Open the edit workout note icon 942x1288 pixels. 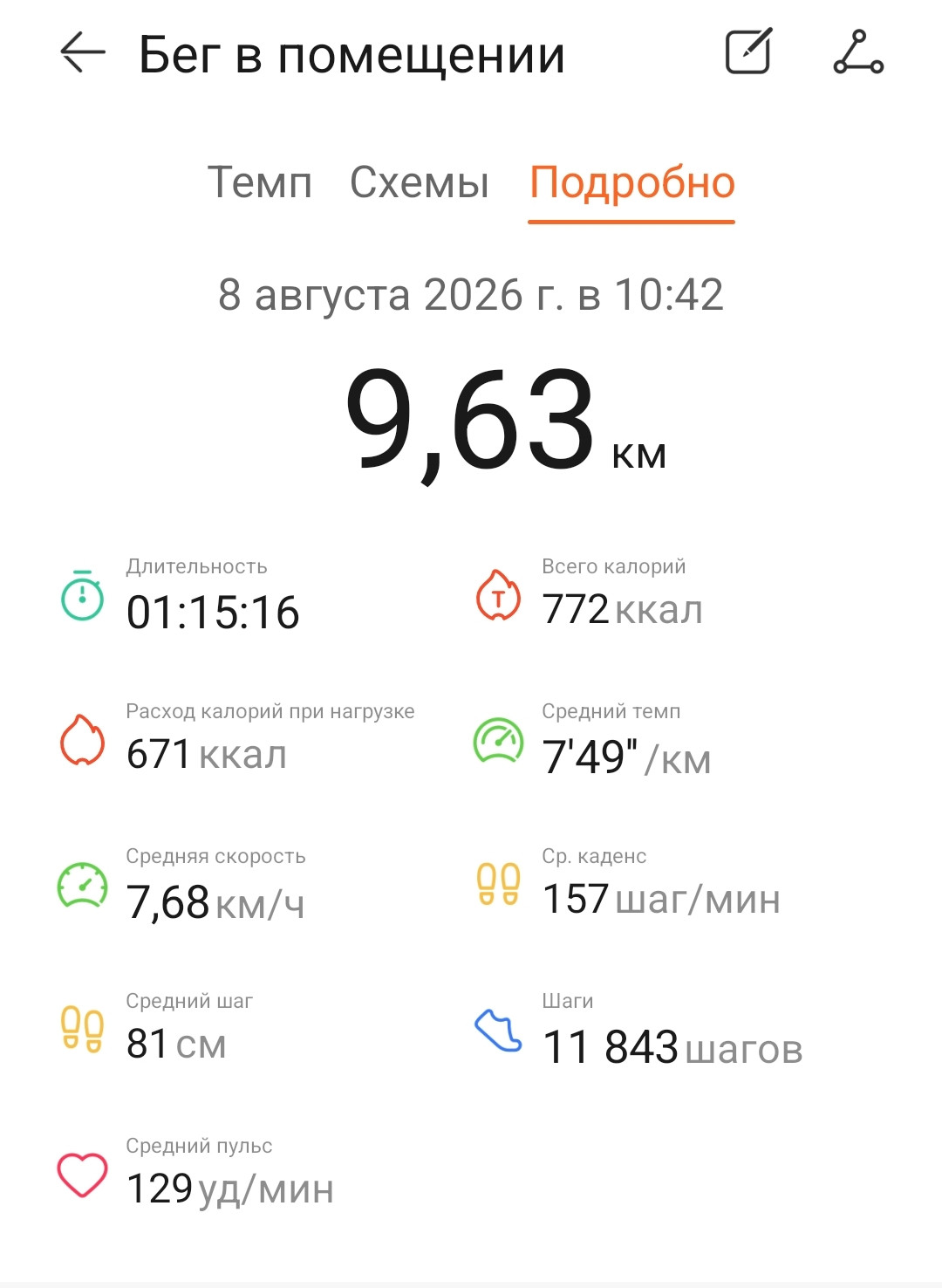click(749, 51)
